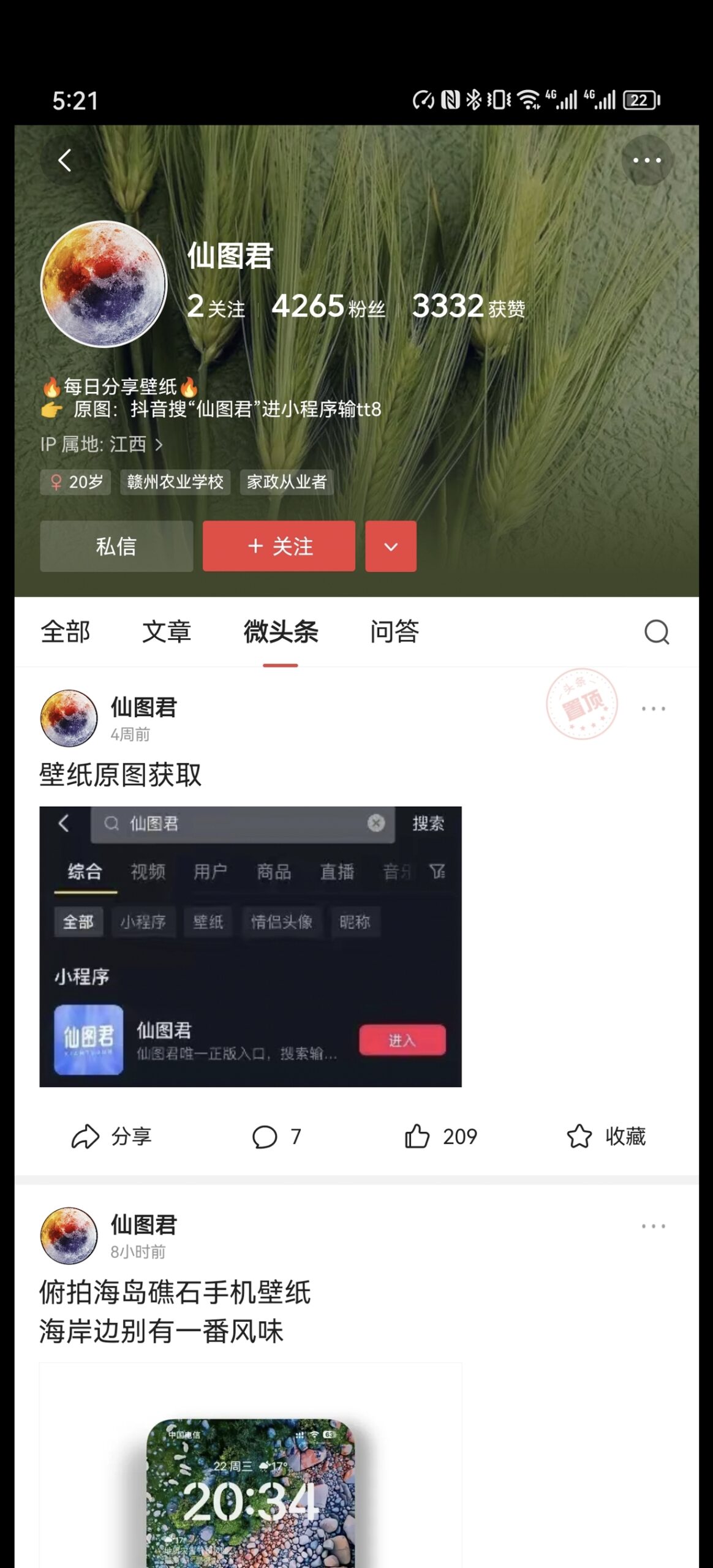Viewport: 713px width, 1568px height.
Task: Open the 壁纸原图获取 post image
Action: (251, 947)
